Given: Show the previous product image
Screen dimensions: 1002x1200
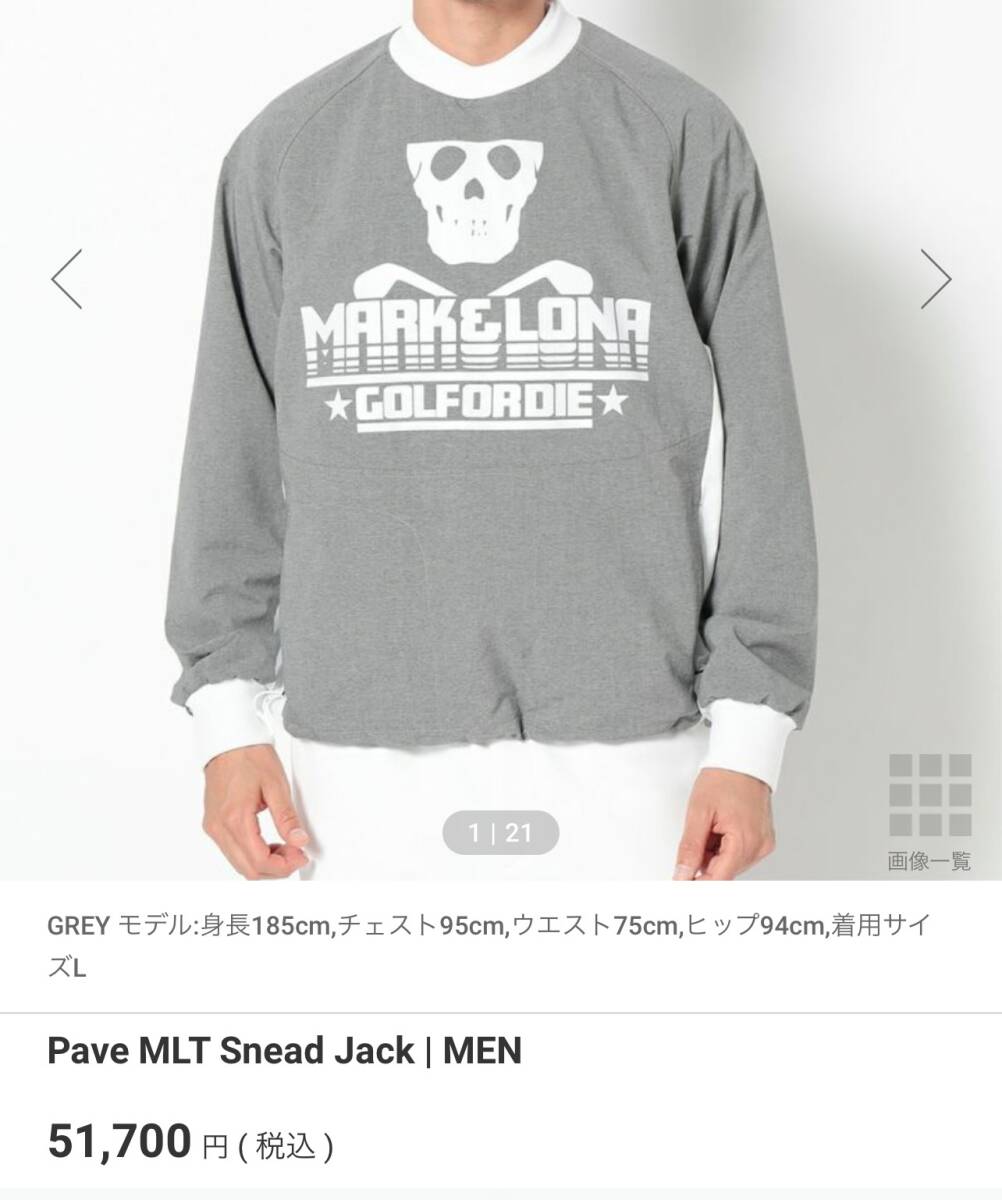Looking at the screenshot, I should coord(67,278).
